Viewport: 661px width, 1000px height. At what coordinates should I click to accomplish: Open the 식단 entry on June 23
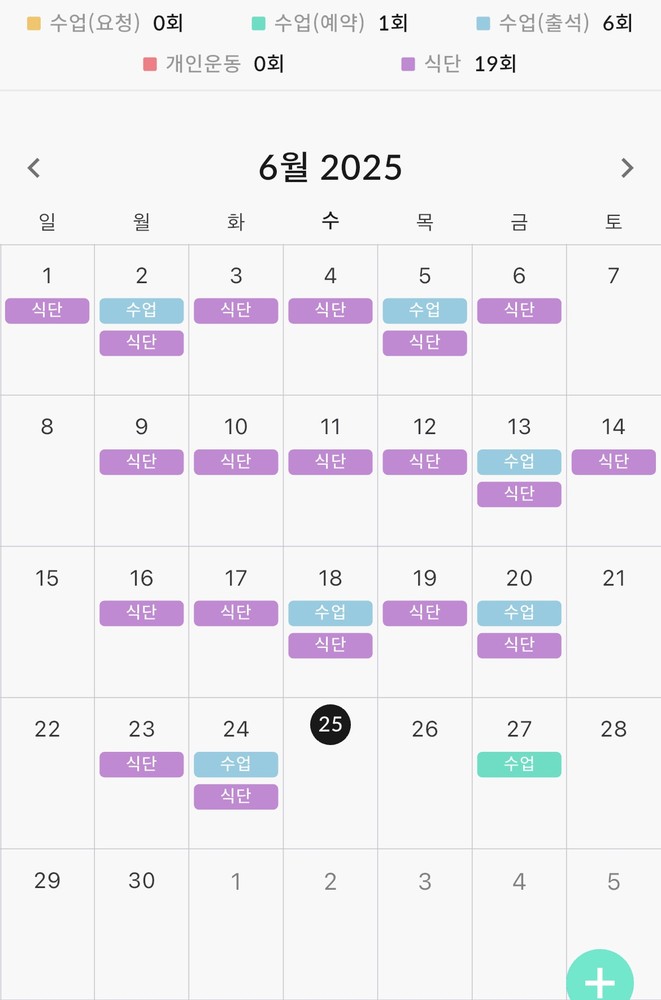(x=141, y=765)
